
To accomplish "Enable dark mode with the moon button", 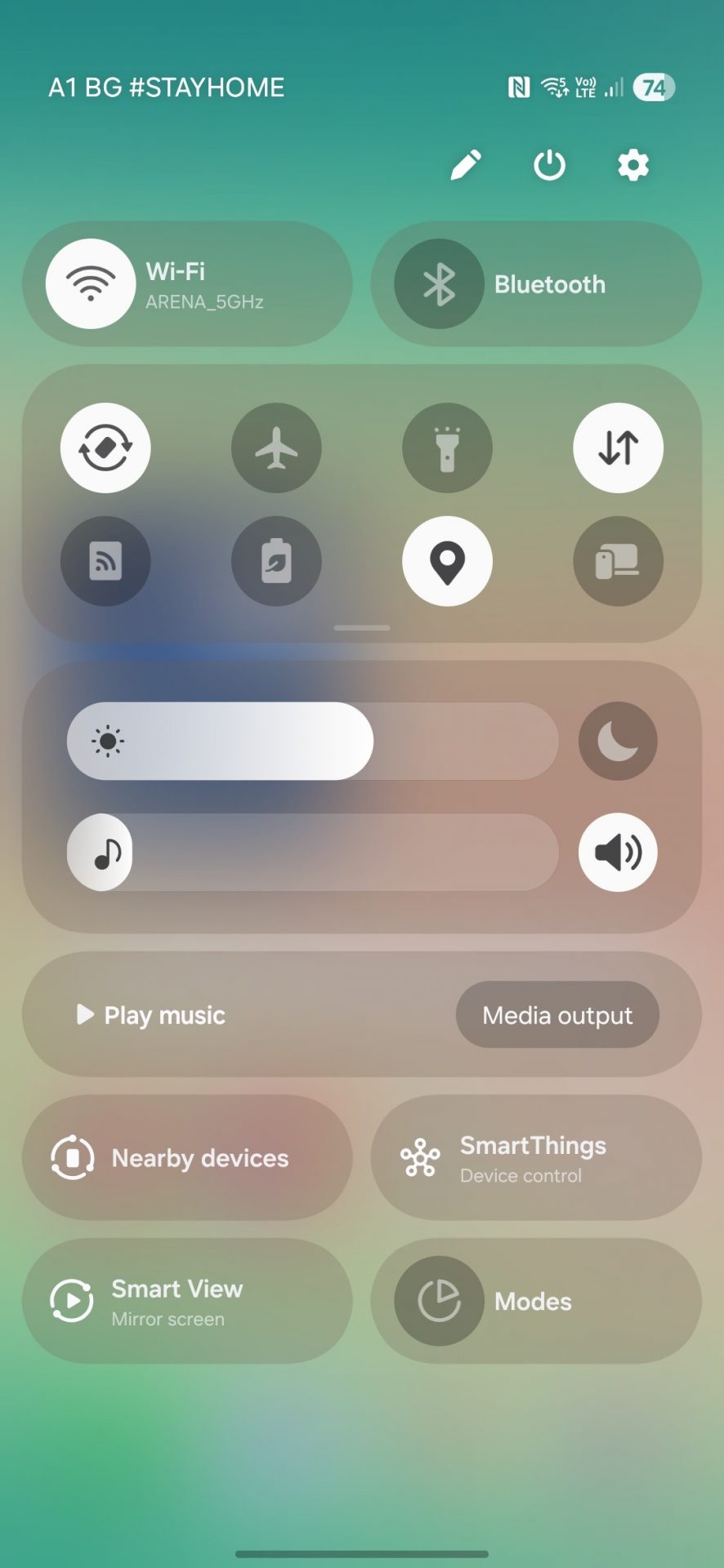I will tap(618, 741).
